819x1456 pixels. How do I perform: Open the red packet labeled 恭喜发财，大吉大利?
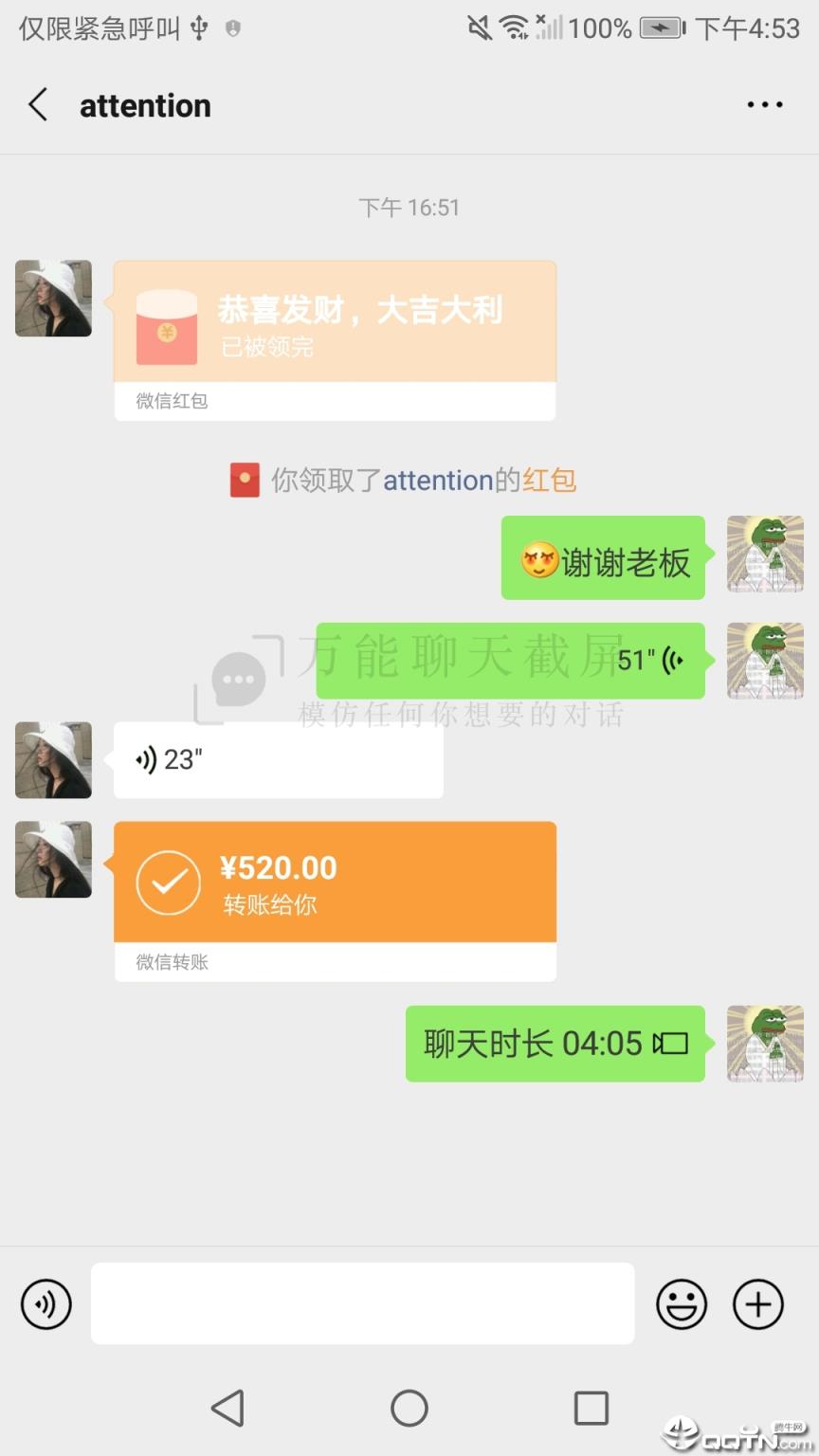coord(334,327)
